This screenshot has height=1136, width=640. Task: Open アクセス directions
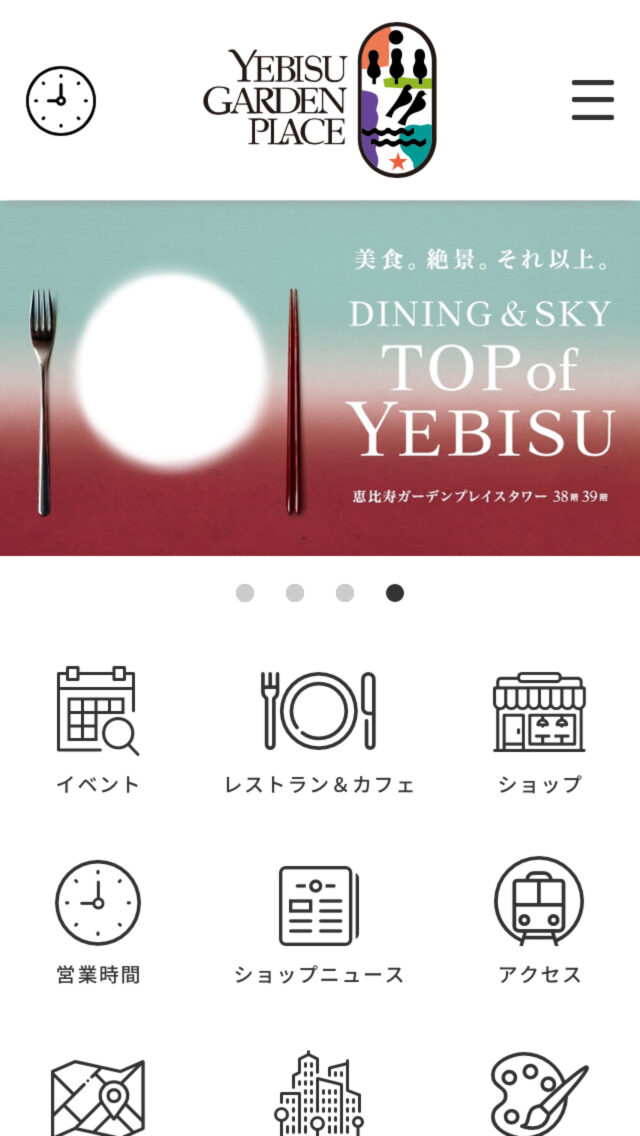539,920
